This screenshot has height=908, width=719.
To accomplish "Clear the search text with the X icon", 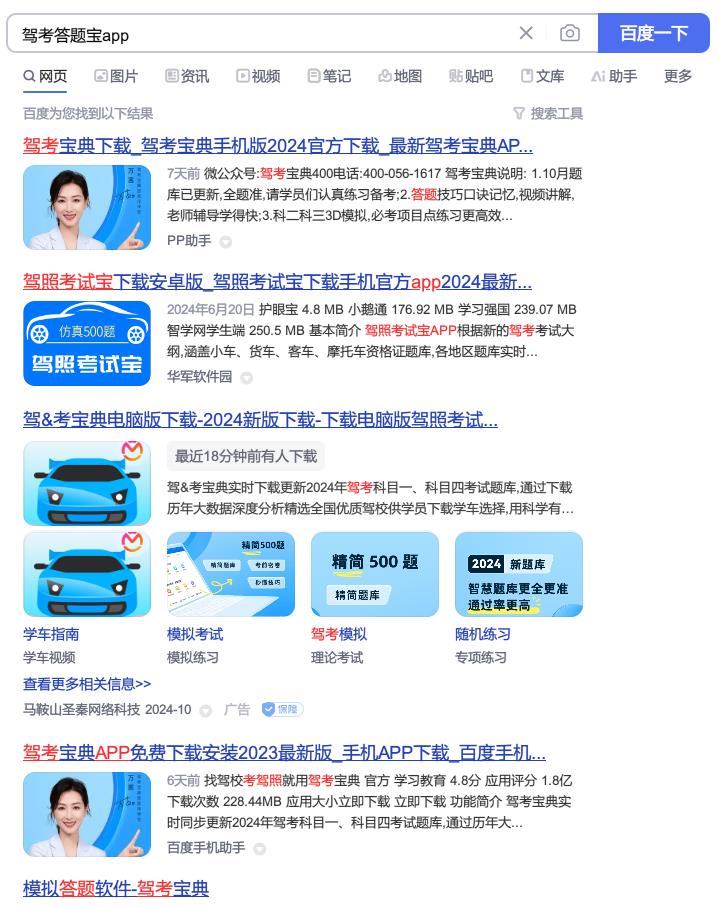I will point(526,33).
